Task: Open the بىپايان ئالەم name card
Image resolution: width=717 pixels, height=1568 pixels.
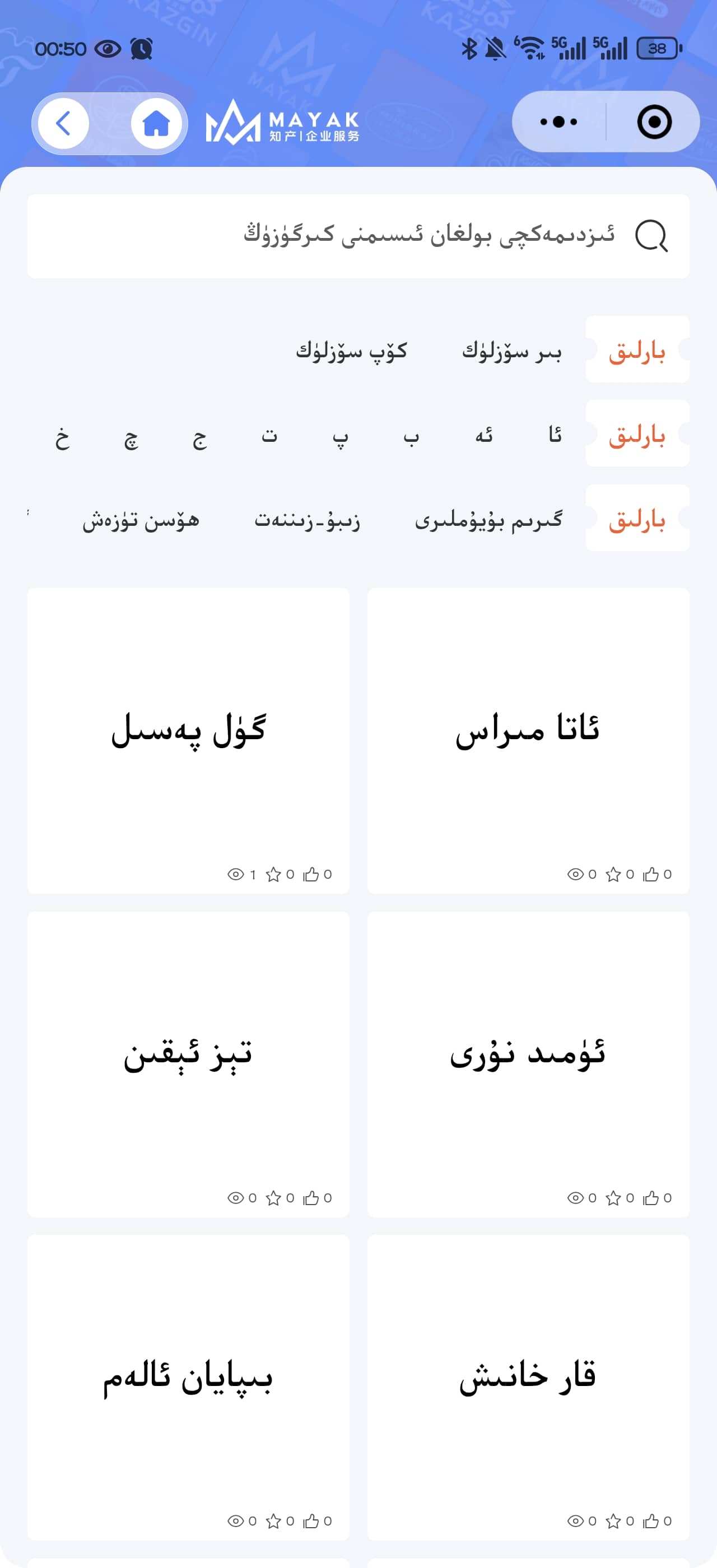Action: tap(188, 1387)
